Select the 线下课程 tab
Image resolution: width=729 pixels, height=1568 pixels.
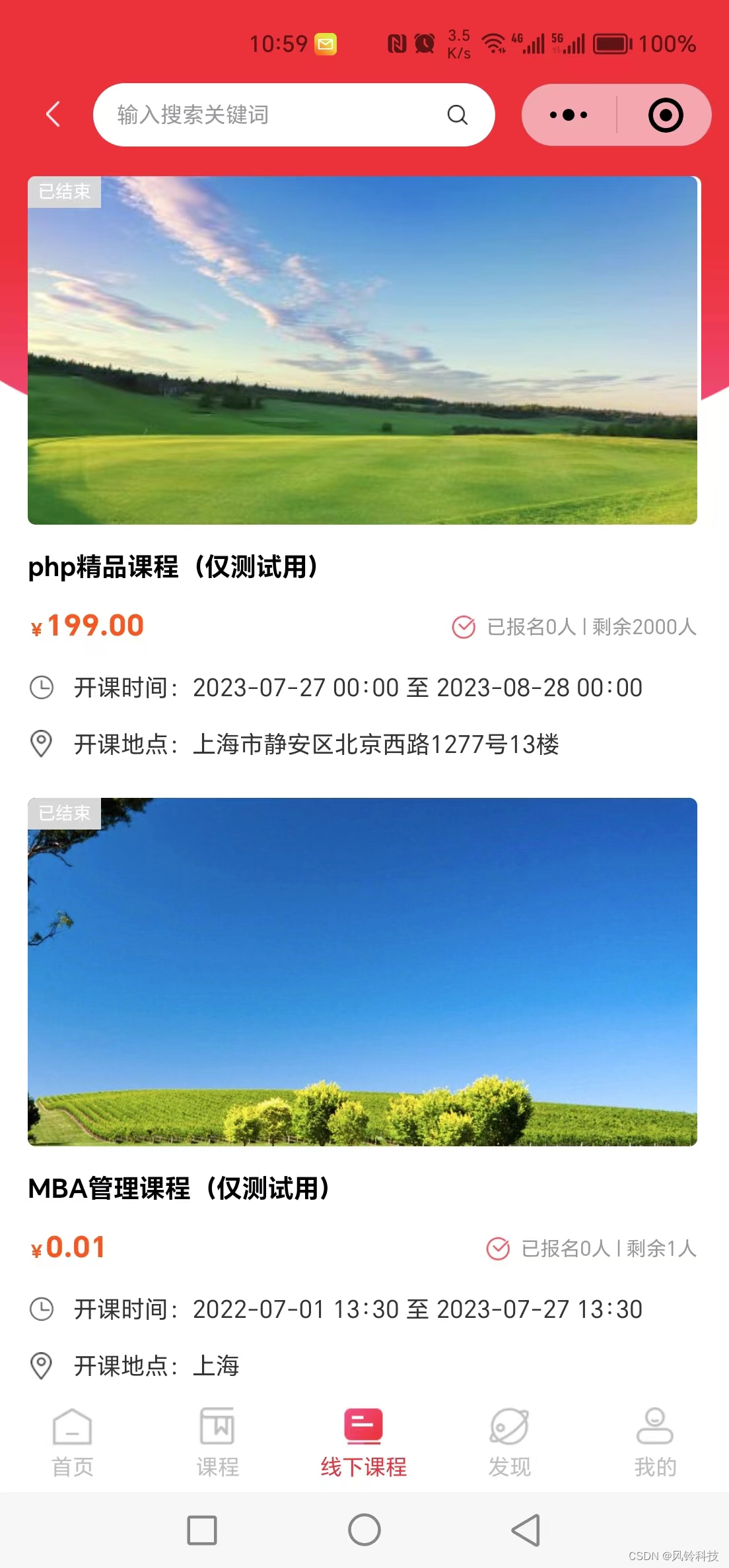pos(363,1443)
